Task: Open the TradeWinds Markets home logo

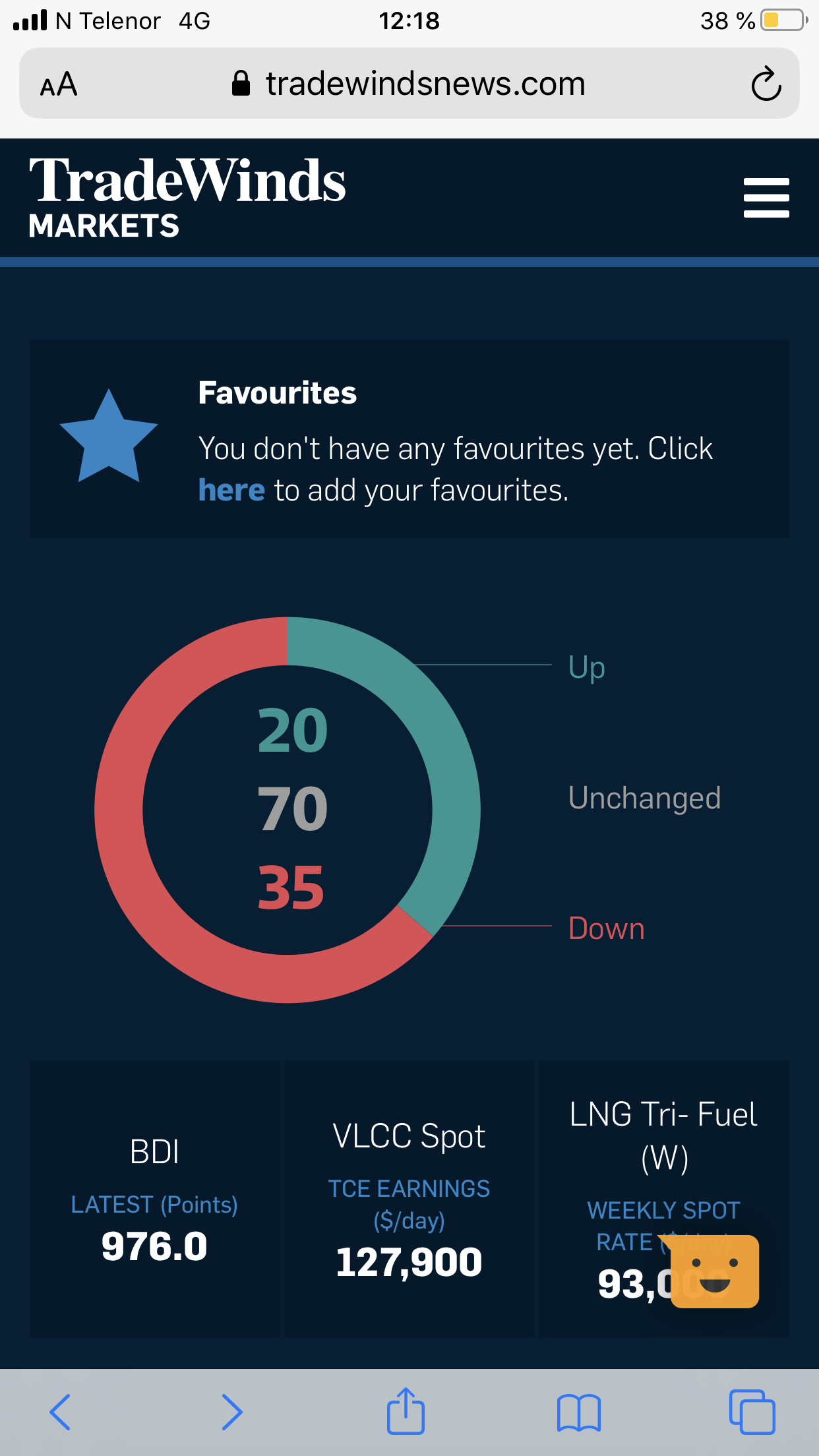Action: tap(187, 197)
